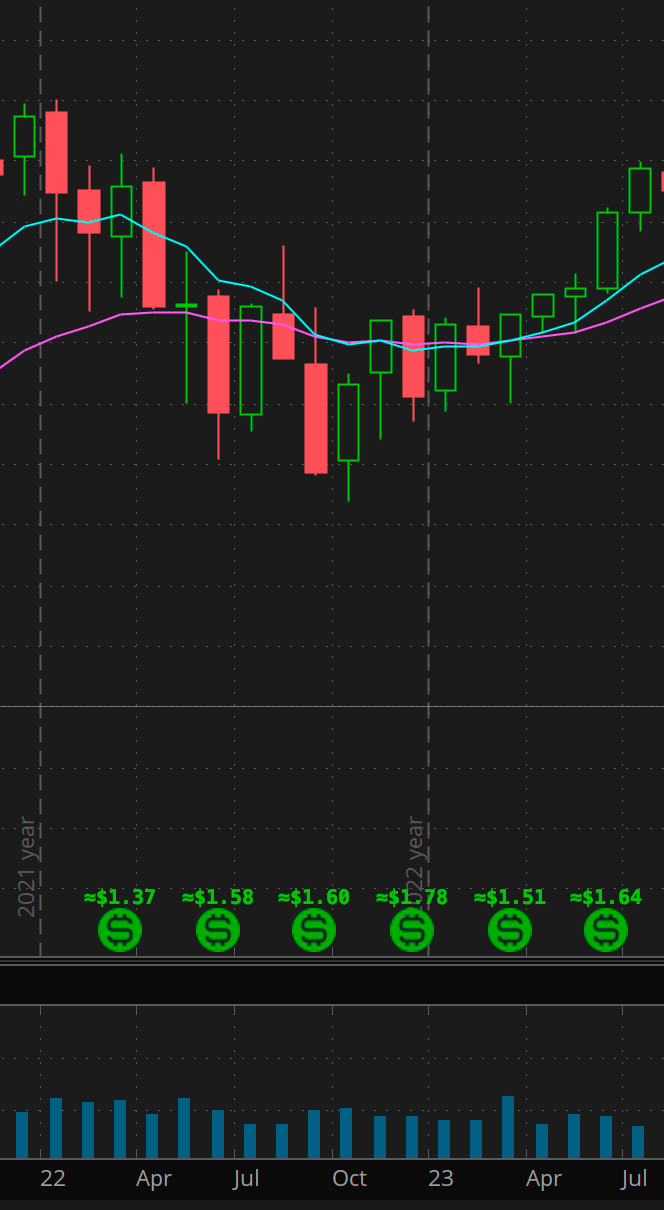Image resolution: width=664 pixels, height=1210 pixels.
Task: Show details for the ≈$1.64 dividend
Action: tap(606, 930)
